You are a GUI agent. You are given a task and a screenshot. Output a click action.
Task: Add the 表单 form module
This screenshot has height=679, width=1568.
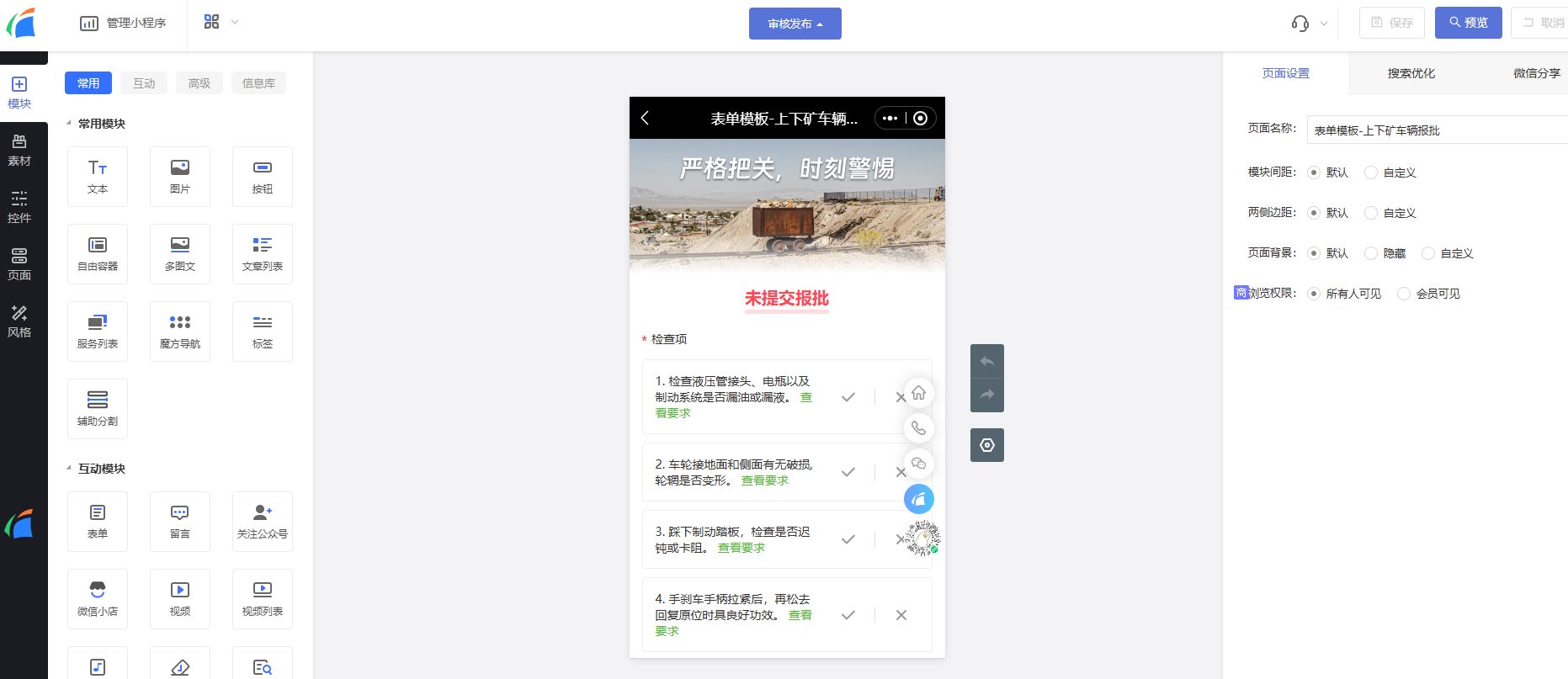[98, 522]
